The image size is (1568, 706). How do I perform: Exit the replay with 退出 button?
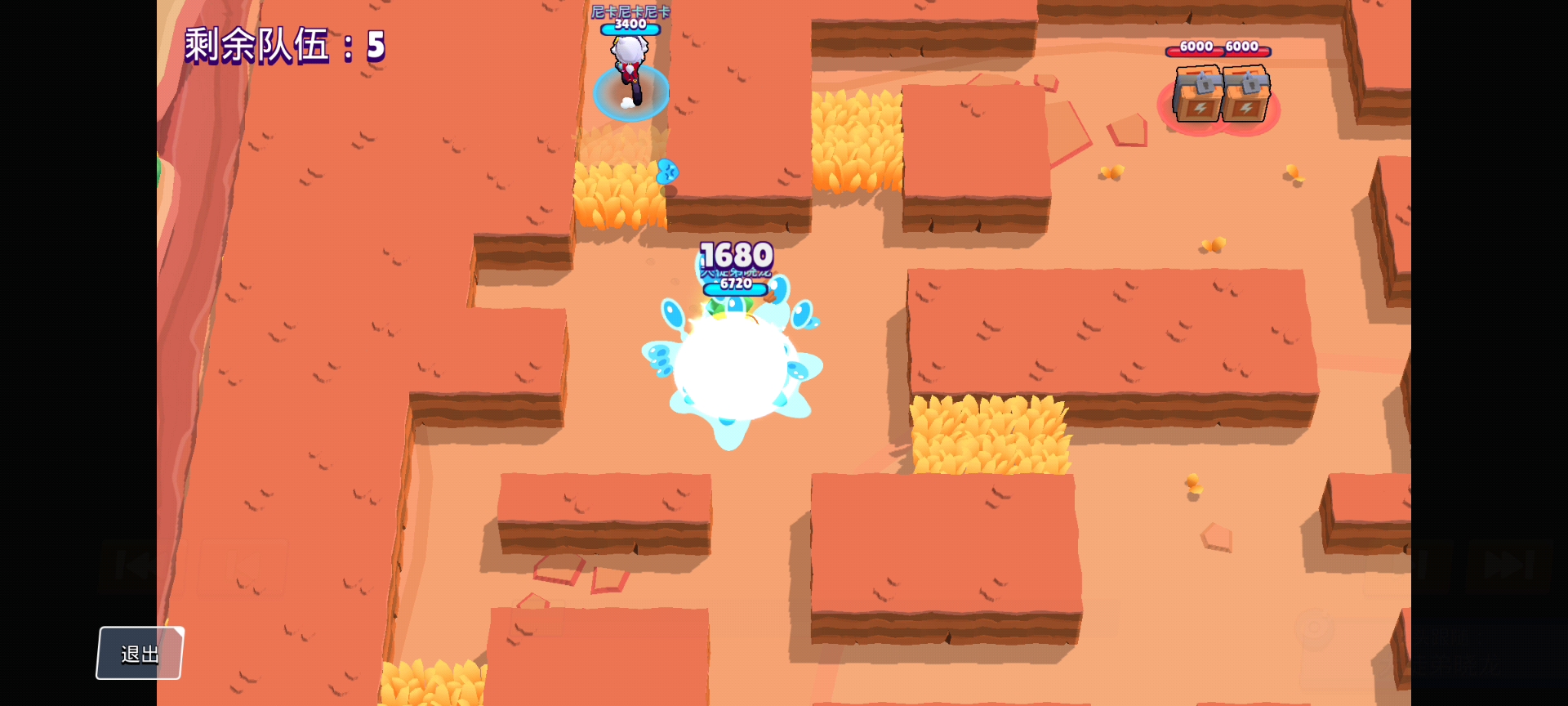140,653
